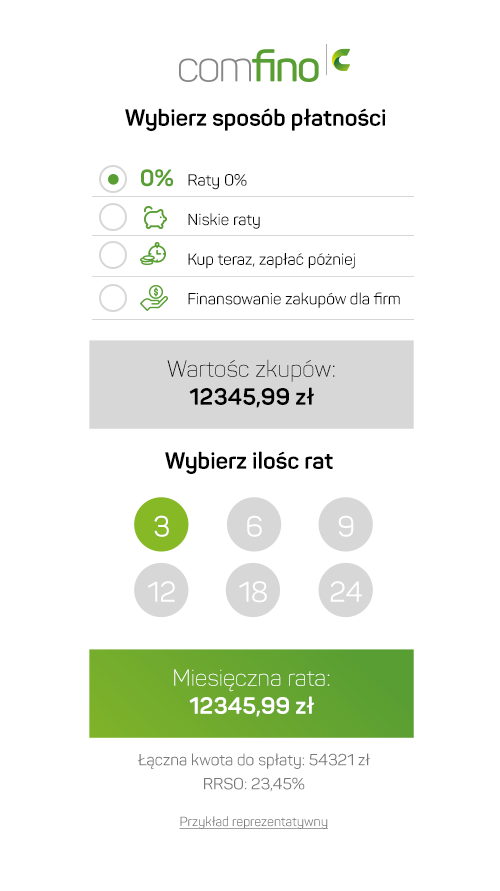This screenshot has width=500, height=891.
Task: Tap the 9 installments circle
Action: (345, 524)
